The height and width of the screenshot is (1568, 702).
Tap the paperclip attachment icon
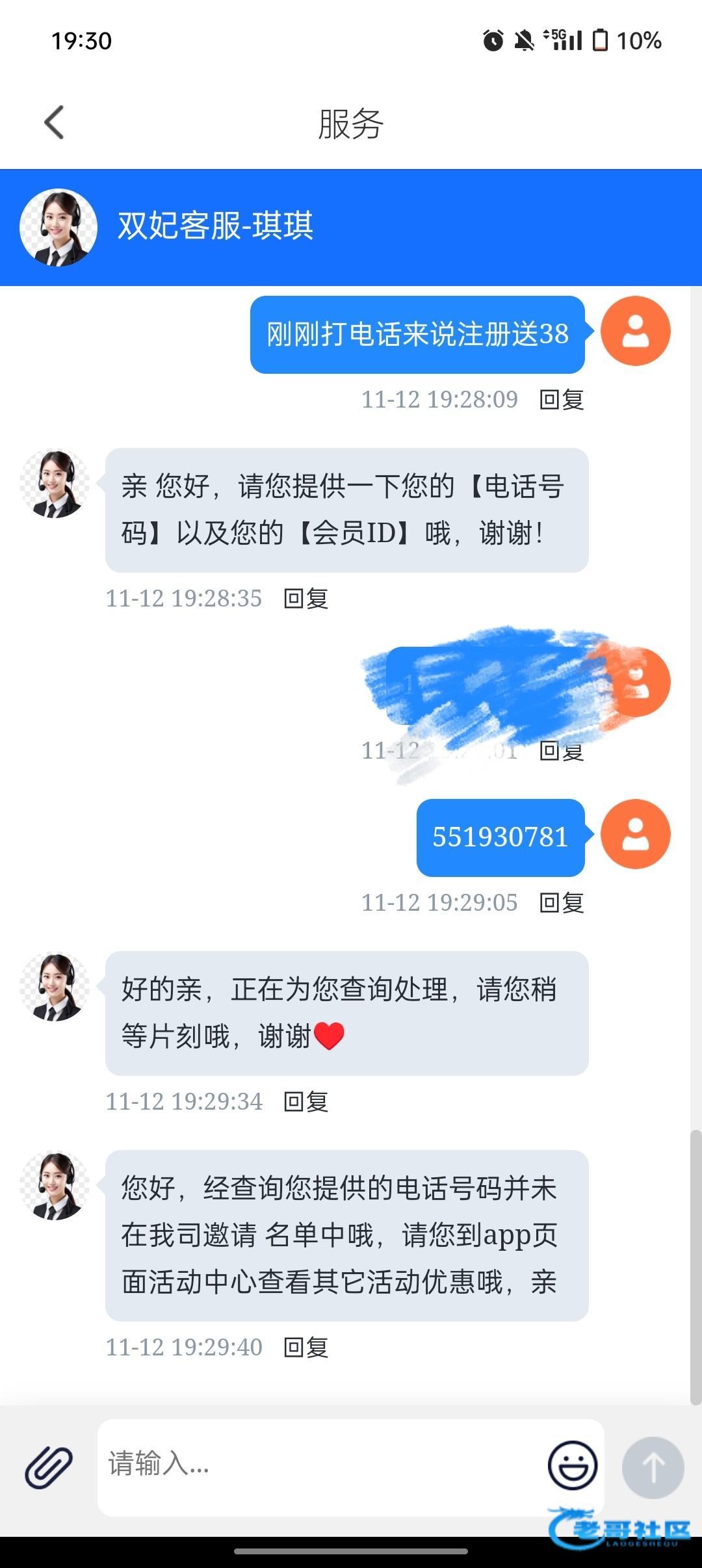tap(49, 1467)
